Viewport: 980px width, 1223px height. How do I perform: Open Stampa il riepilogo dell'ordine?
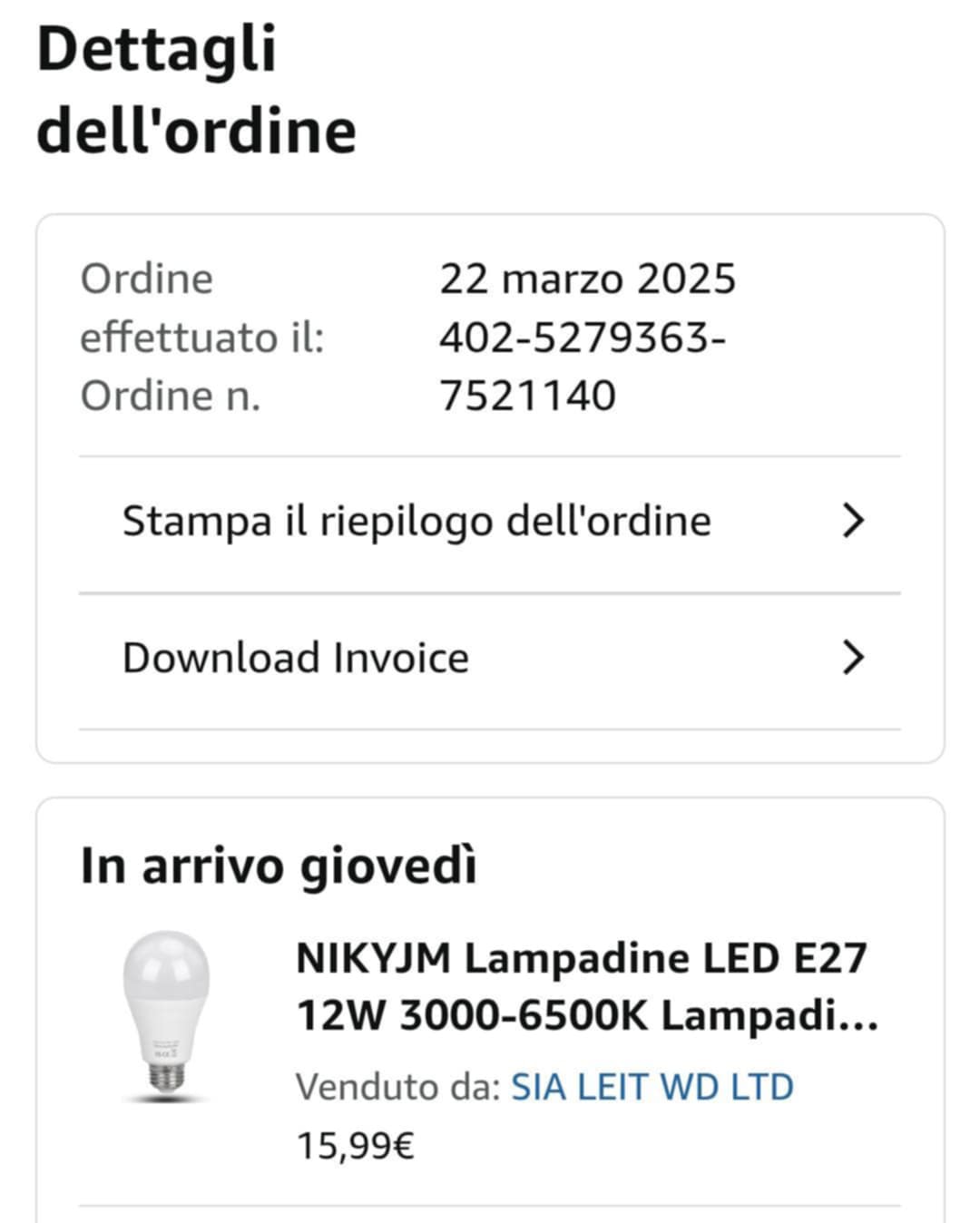pyautogui.click(x=490, y=522)
